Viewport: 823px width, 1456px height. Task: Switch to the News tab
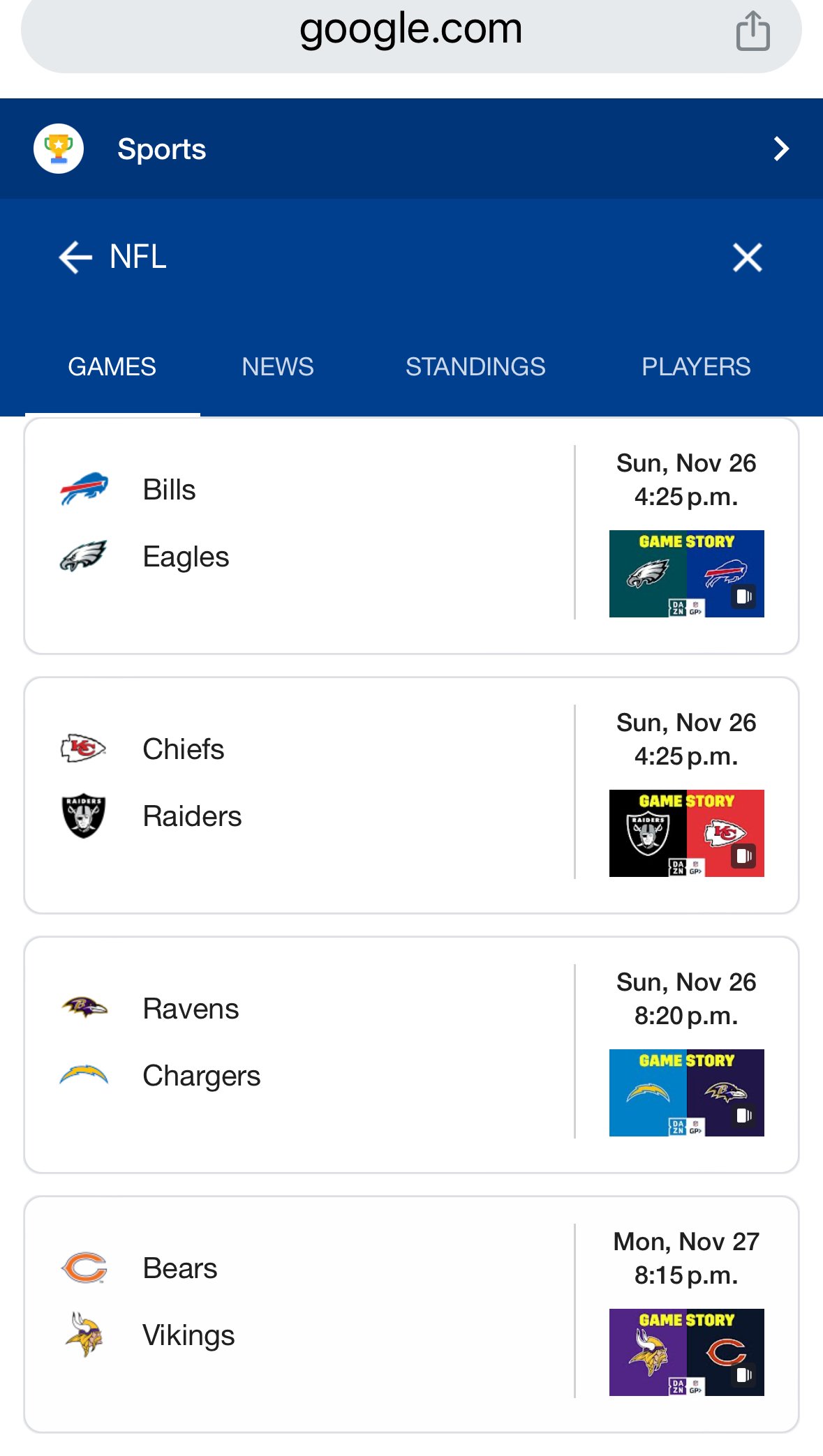pyautogui.click(x=277, y=366)
